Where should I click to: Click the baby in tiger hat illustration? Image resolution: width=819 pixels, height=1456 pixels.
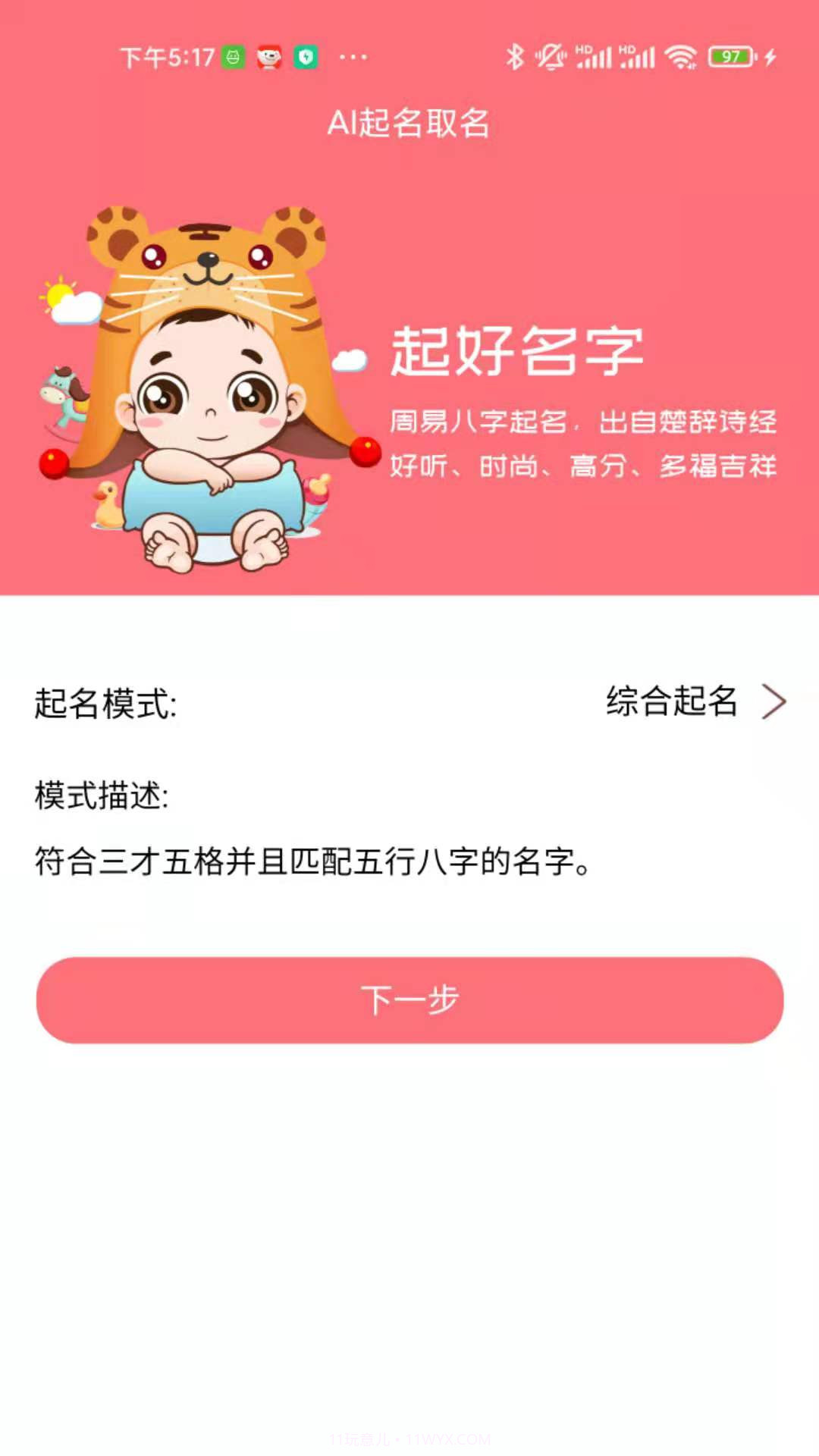point(205,379)
